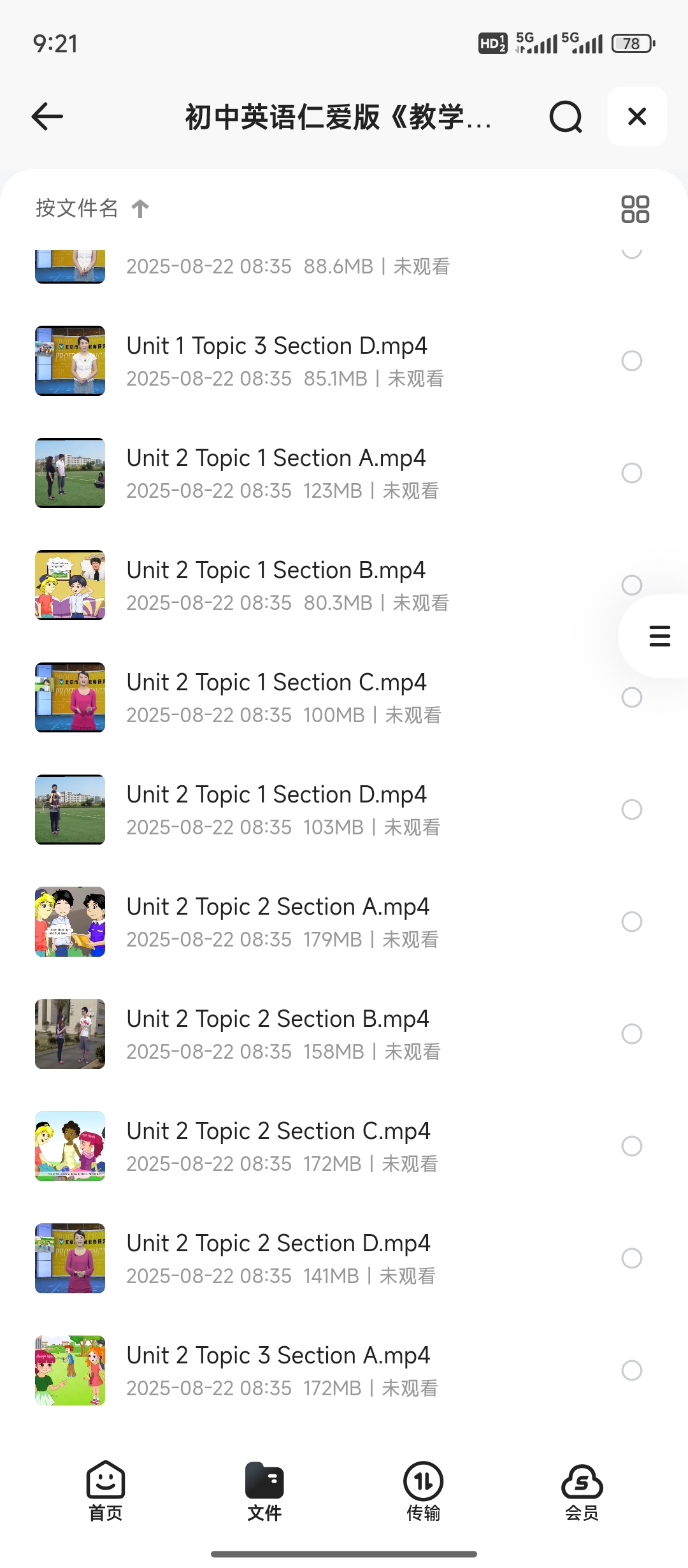Play Unit 2 Topic 2 Section C.mp4
The image size is (688, 1568).
pos(278,1131)
